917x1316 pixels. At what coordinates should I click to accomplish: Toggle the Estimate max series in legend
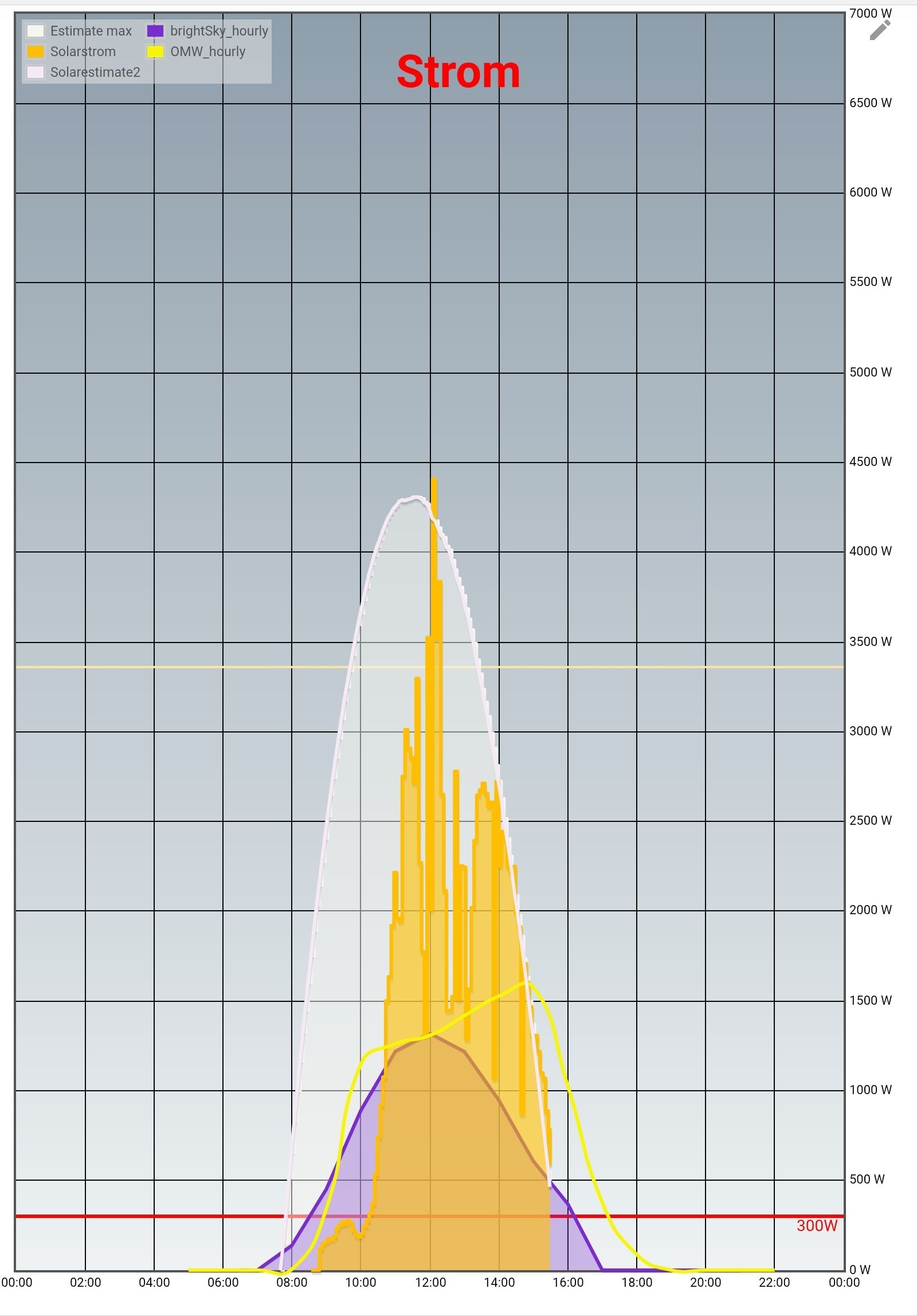tap(80, 31)
